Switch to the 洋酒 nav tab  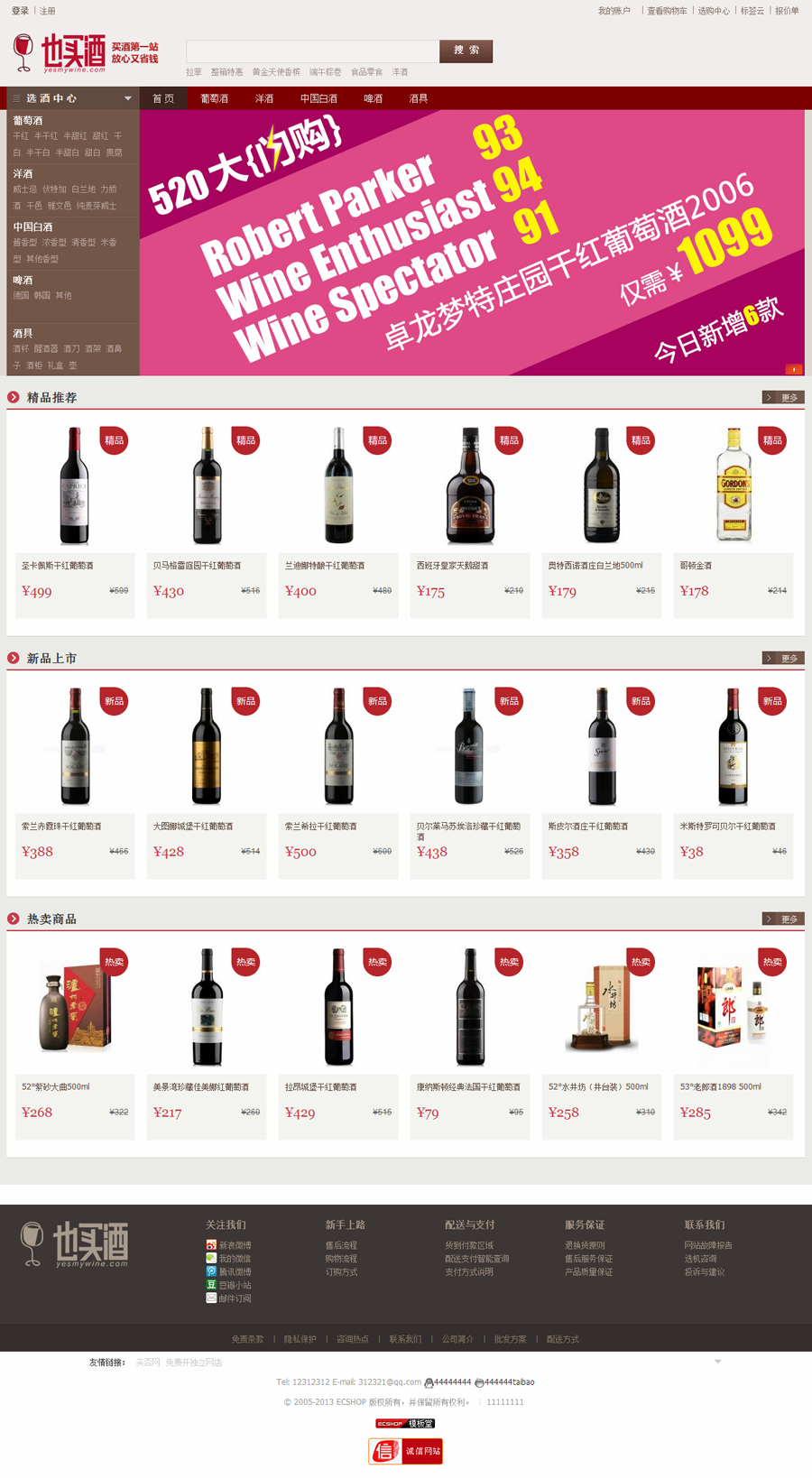[263, 98]
